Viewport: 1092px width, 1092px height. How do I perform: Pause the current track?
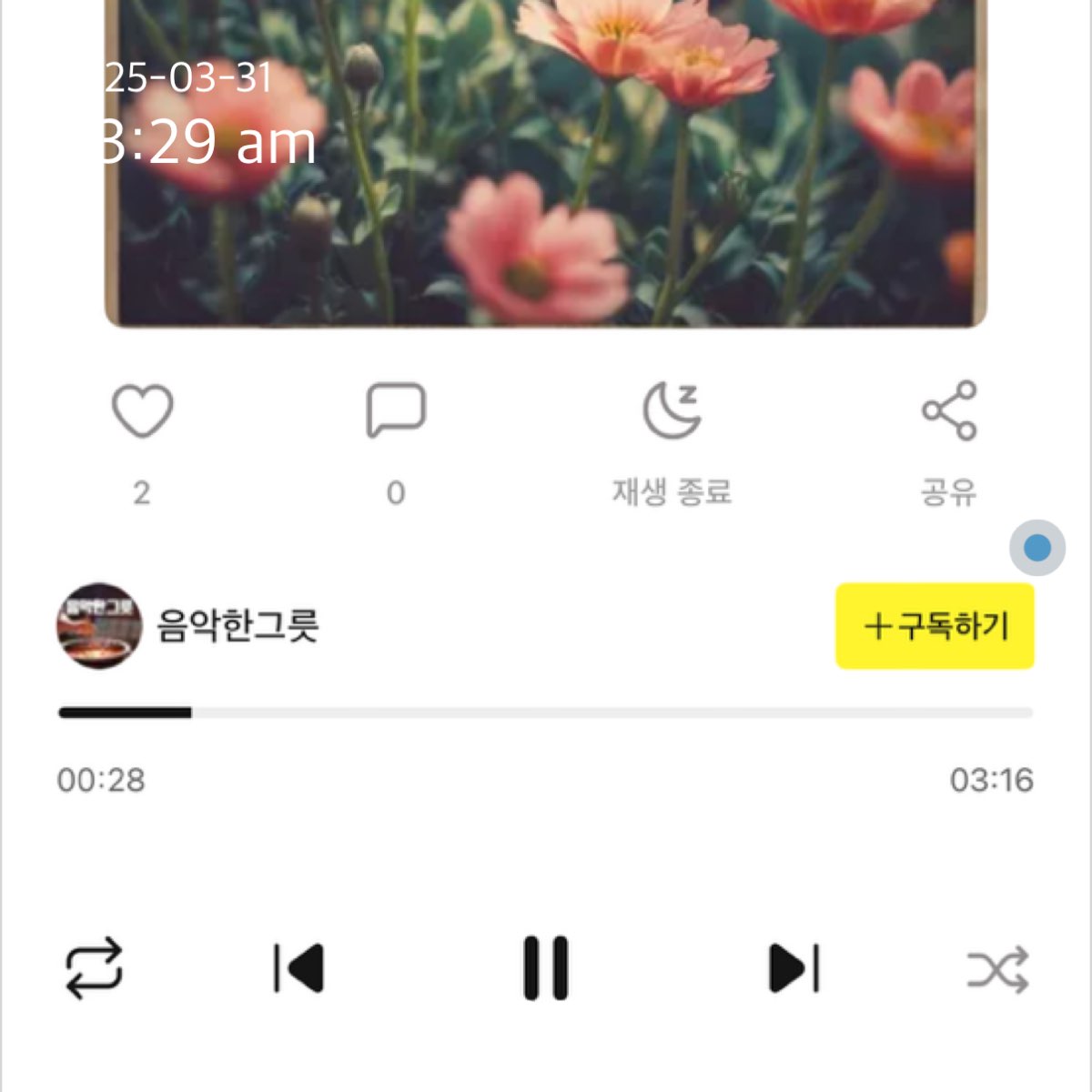coord(546,967)
